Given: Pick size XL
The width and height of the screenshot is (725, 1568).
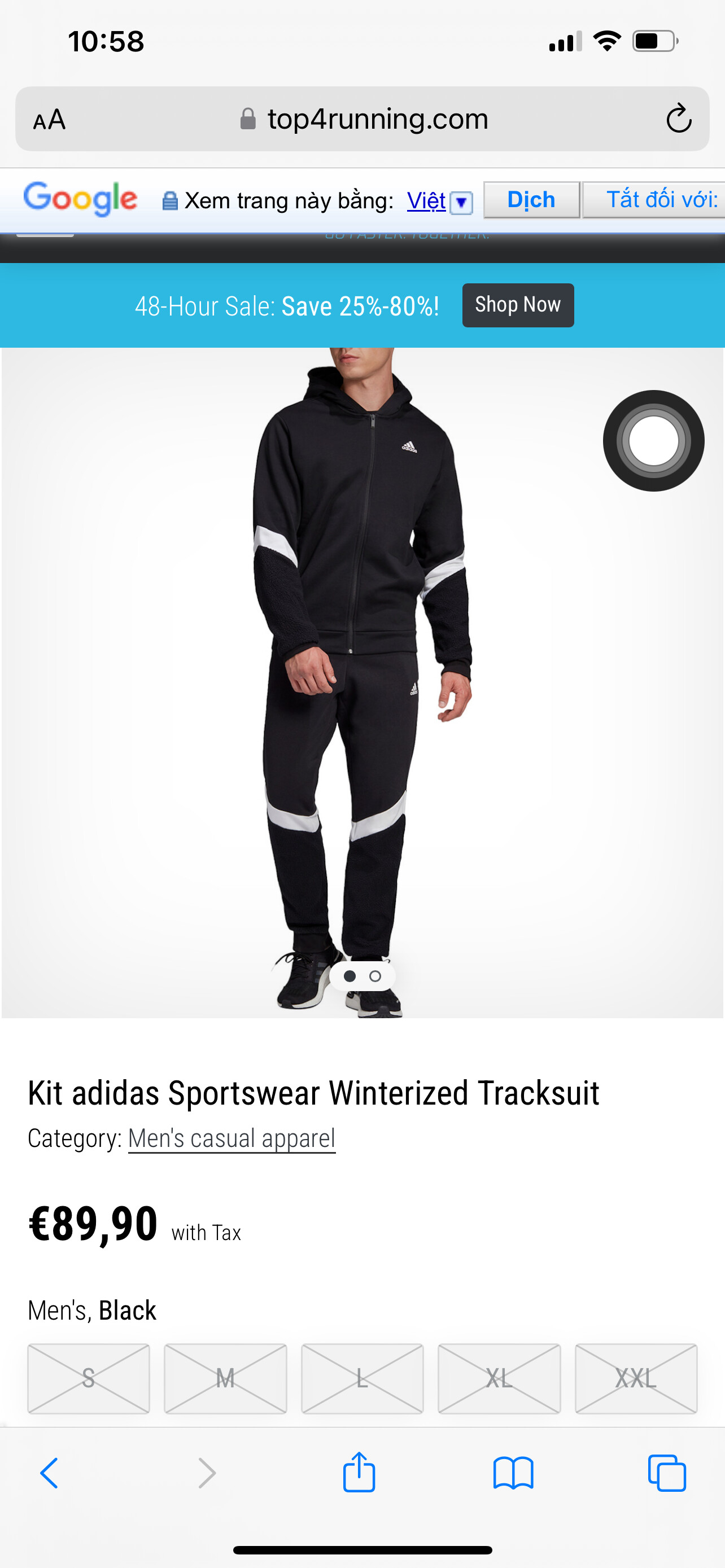Looking at the screenshot, I should [499, 1378].
